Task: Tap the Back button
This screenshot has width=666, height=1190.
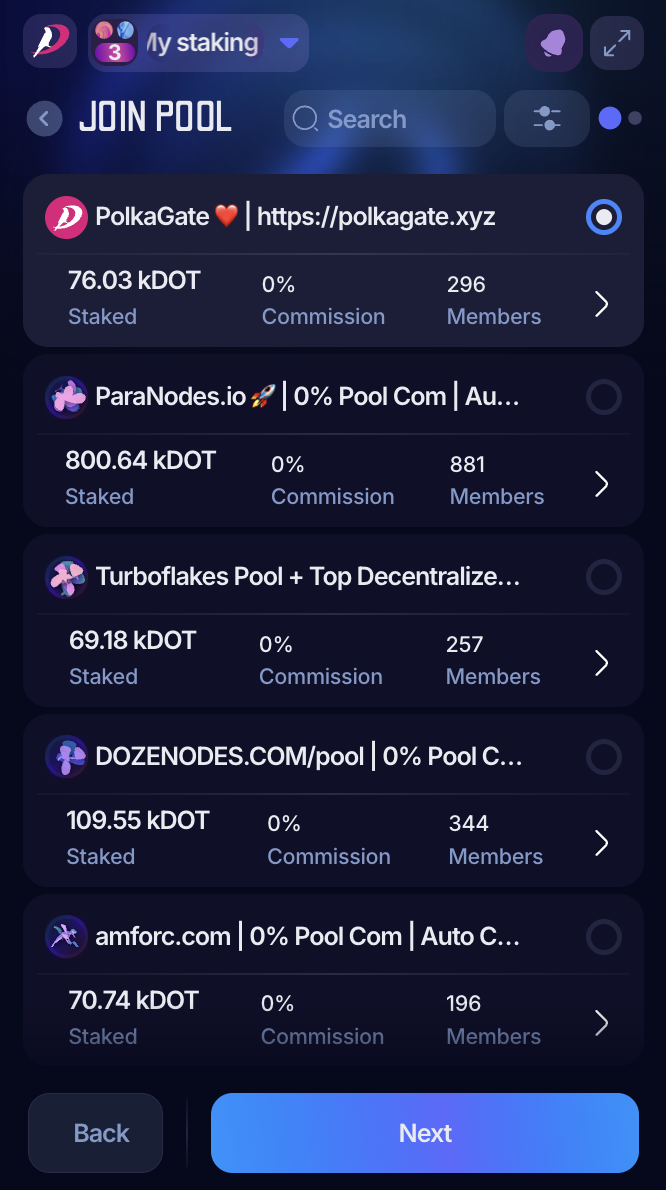Action: (95, 1133)
